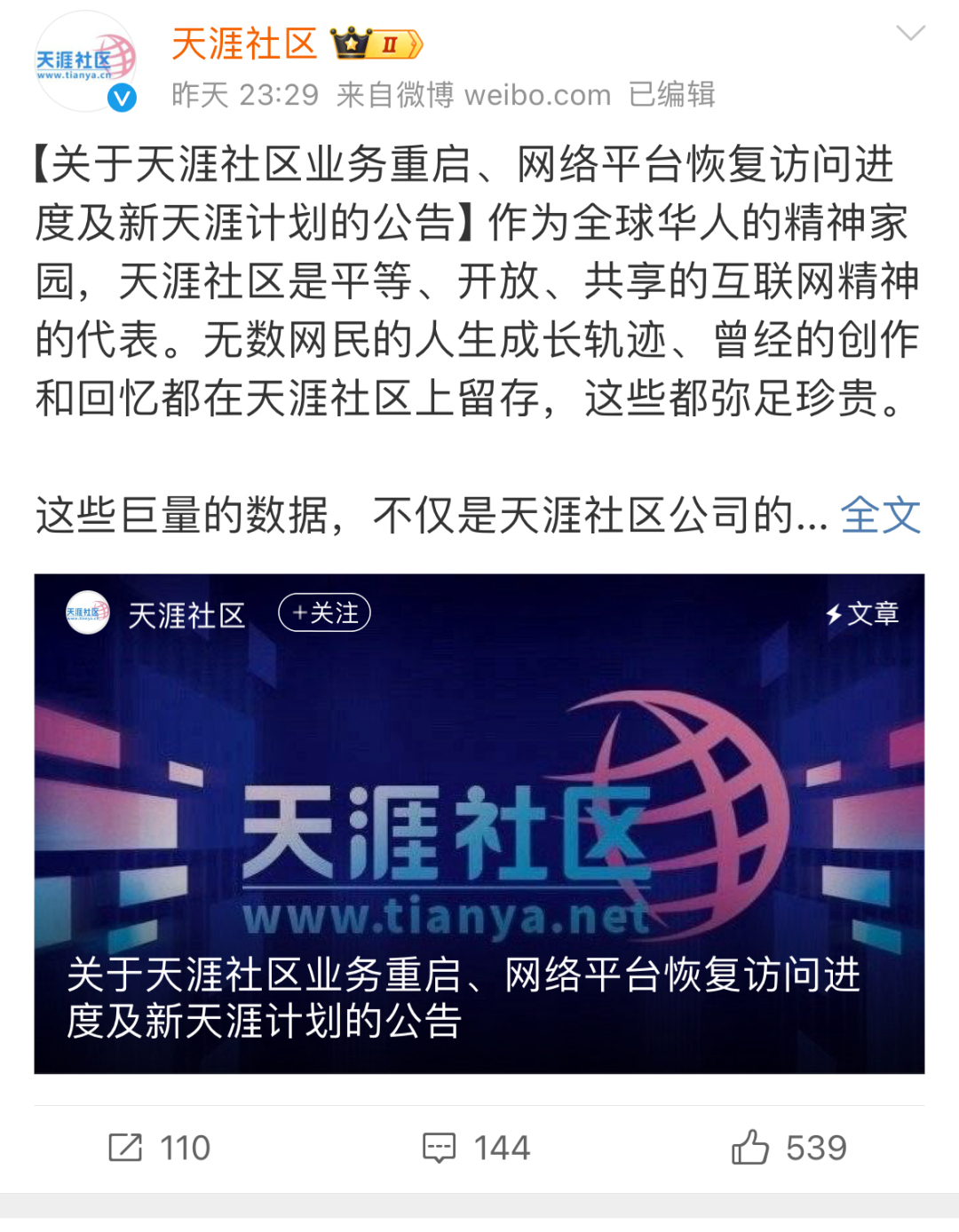Tap 全文 to read full post
This screenshot has width=959, height=1232.
pos(880,516)
